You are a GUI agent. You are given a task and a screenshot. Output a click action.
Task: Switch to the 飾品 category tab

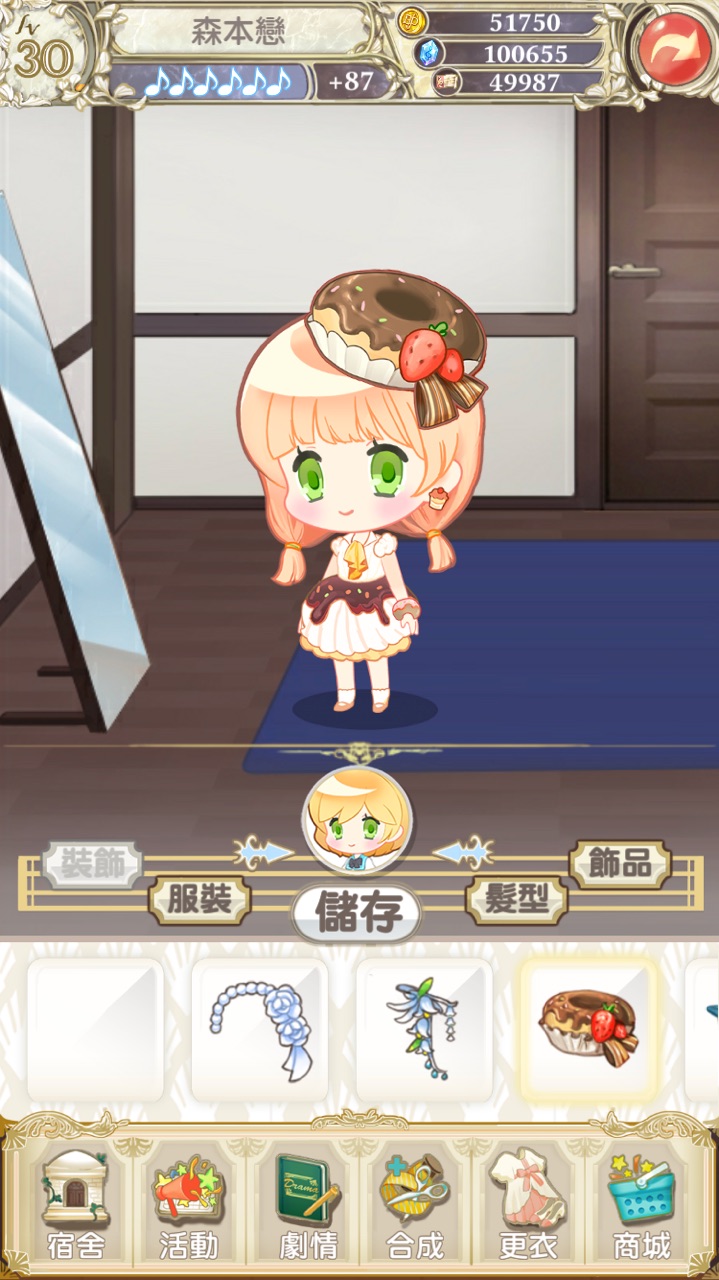click(x=620, y=864)
